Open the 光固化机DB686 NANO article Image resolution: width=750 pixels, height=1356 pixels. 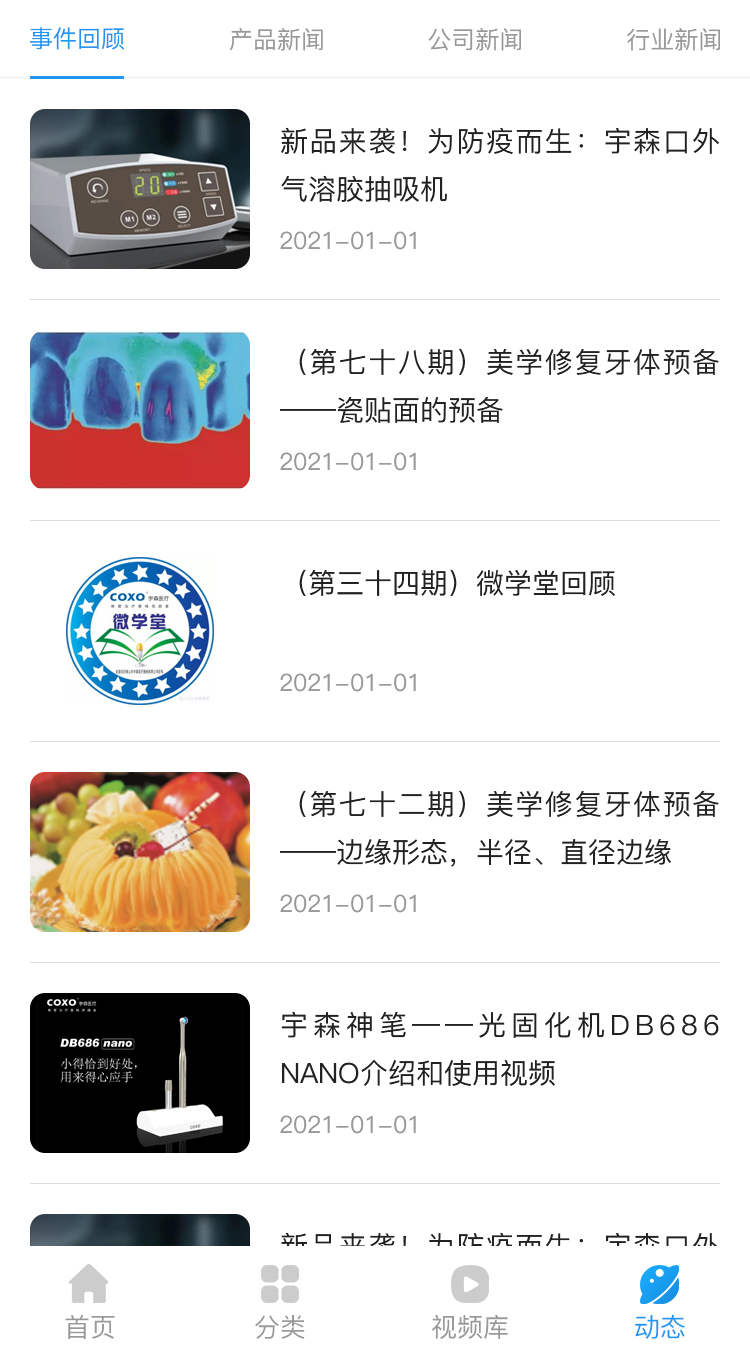(498, 1049)
